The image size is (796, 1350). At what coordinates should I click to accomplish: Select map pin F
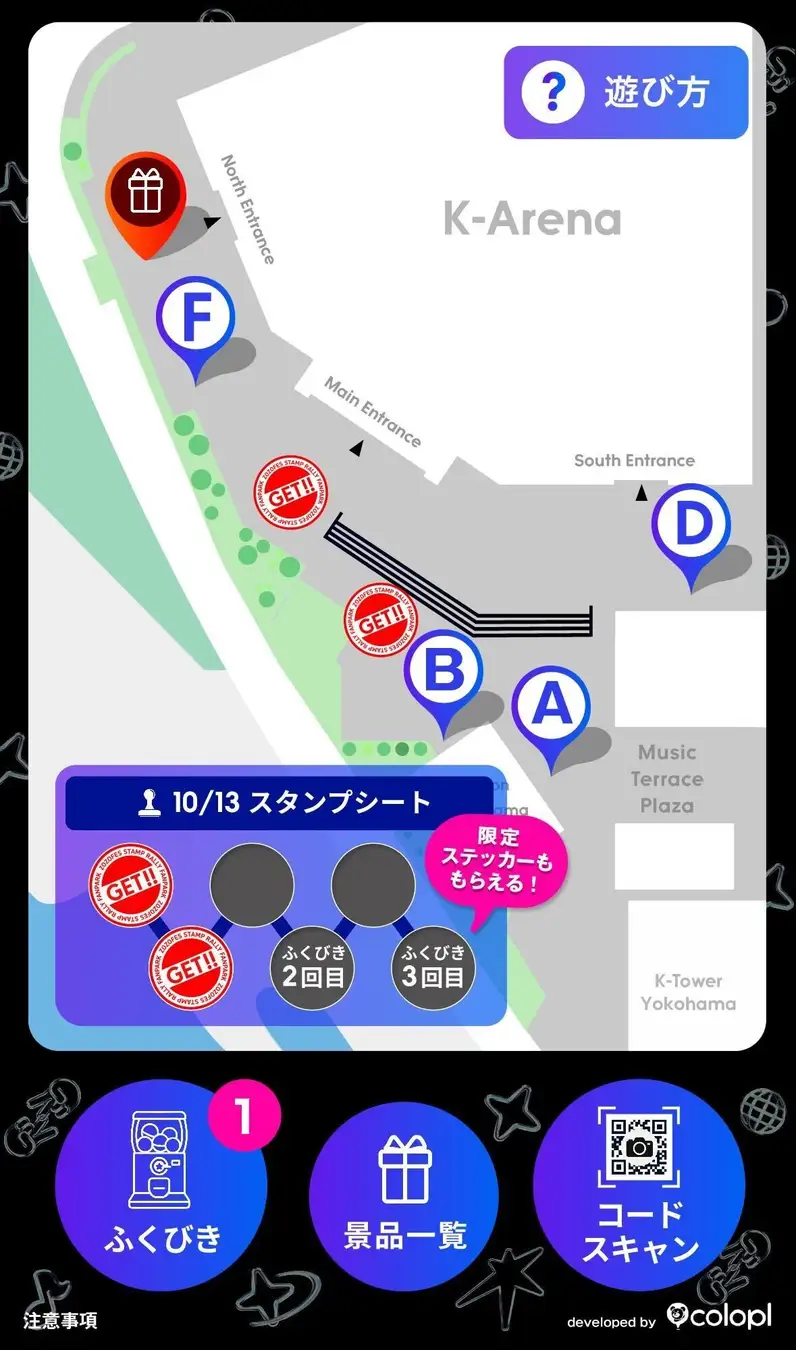(195, 323)
